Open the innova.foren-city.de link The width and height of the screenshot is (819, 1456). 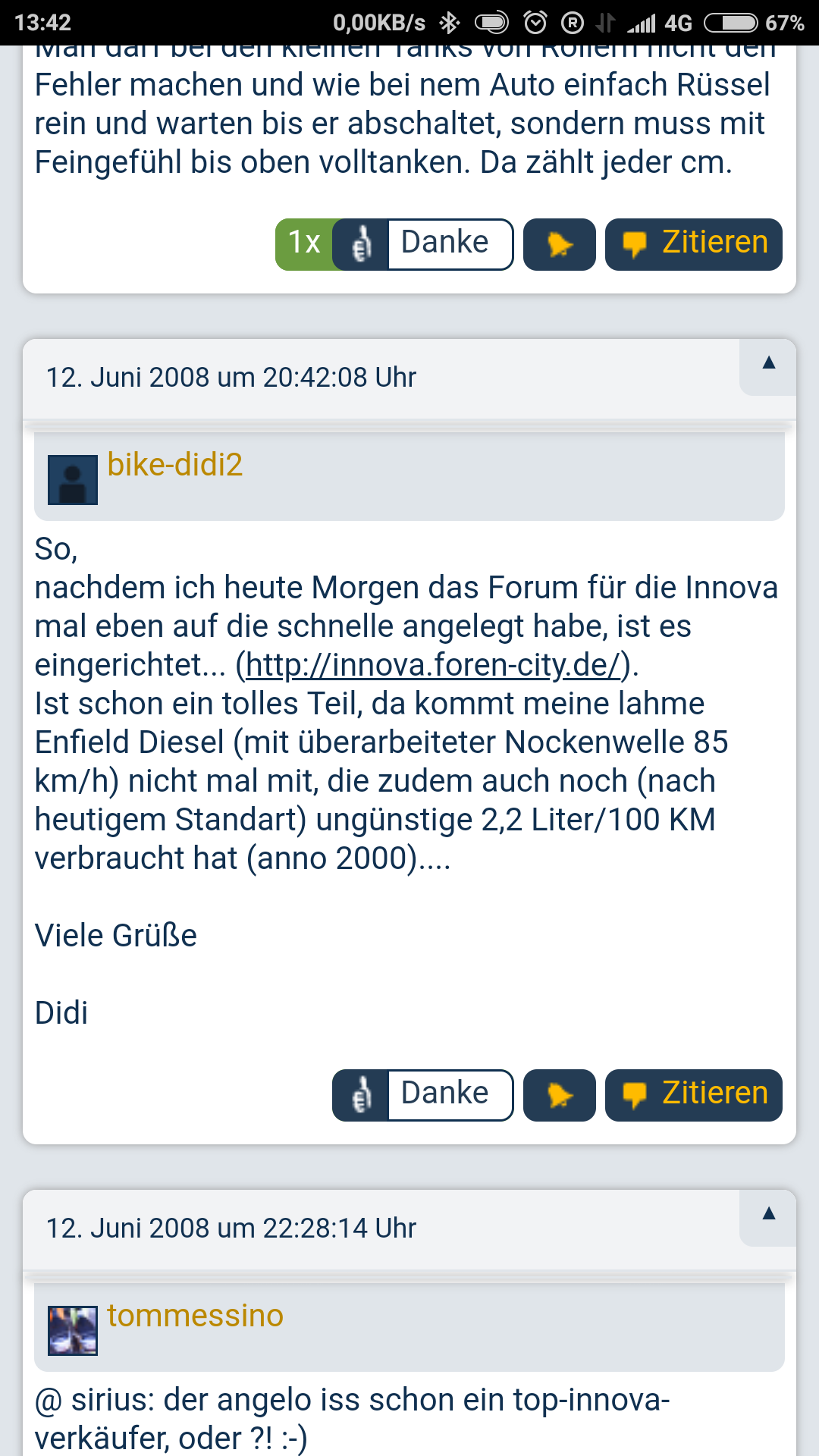(434, 665)
